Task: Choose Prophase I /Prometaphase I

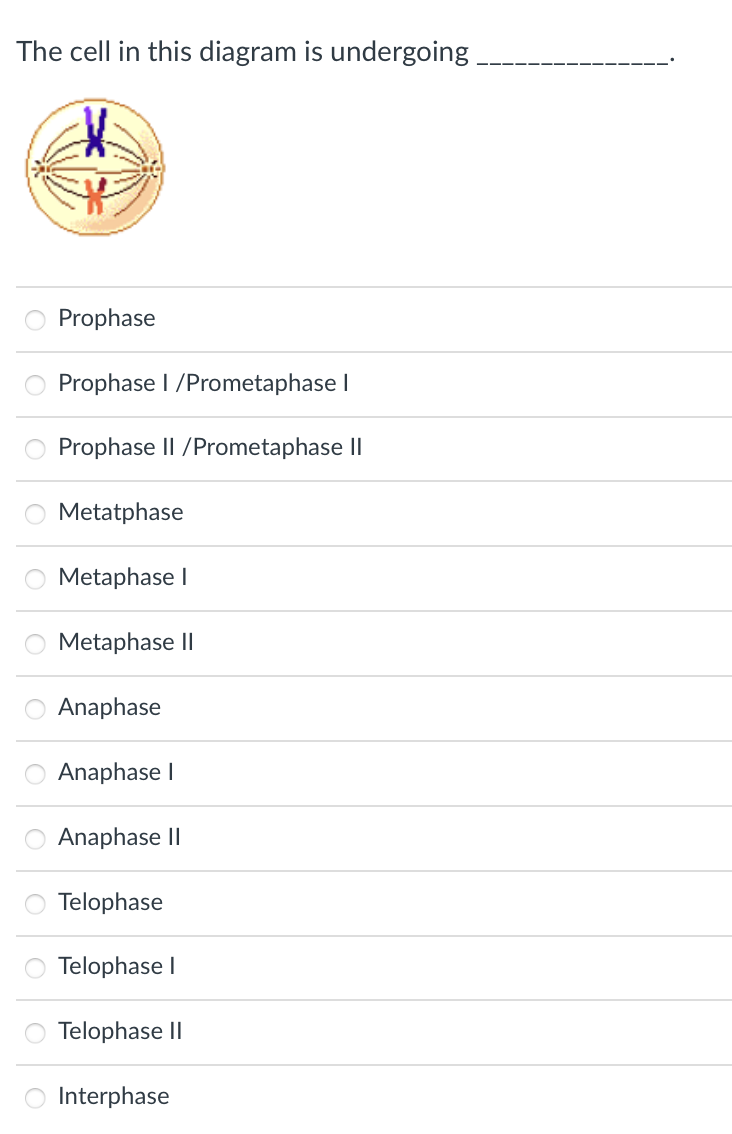Action: (x=36, y=384)
